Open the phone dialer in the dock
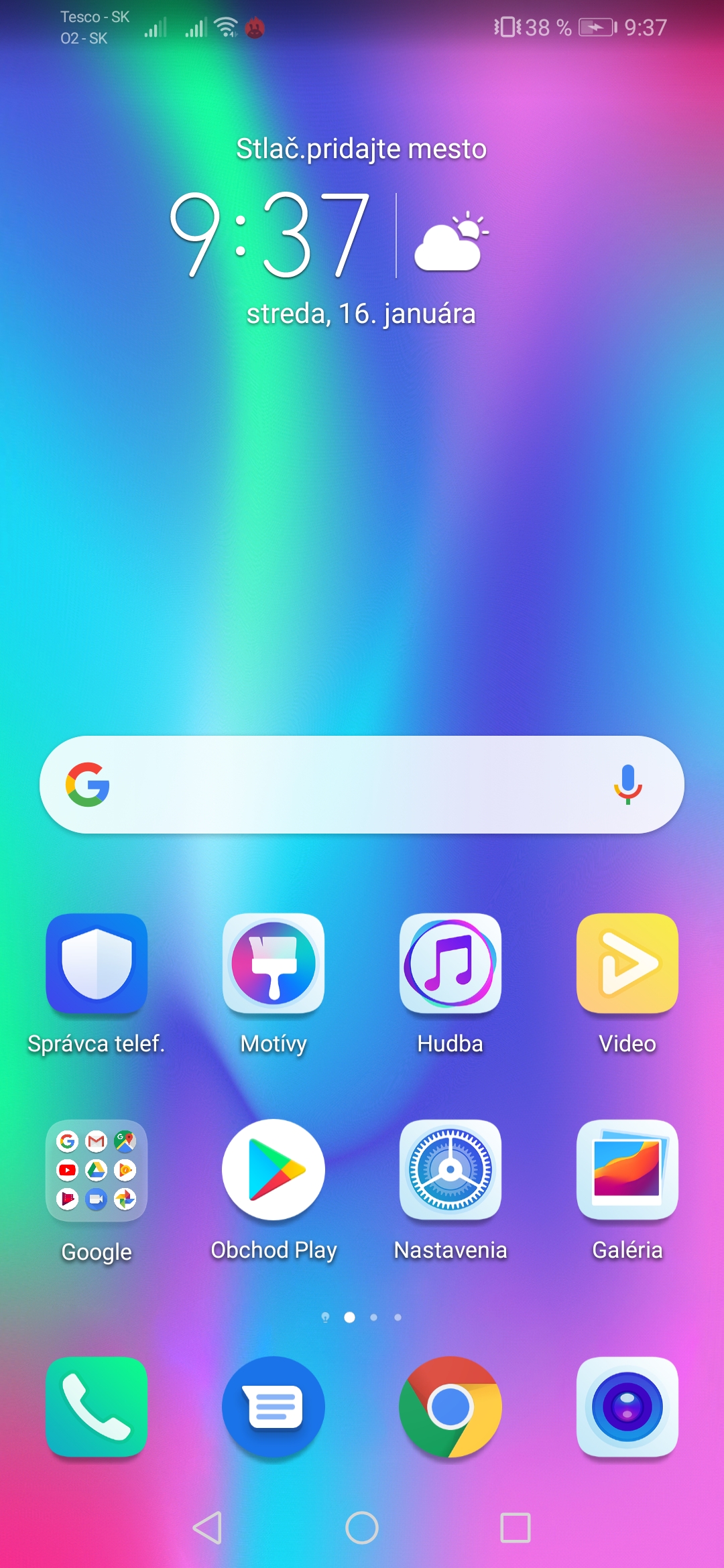 (x=97, y=1407)
